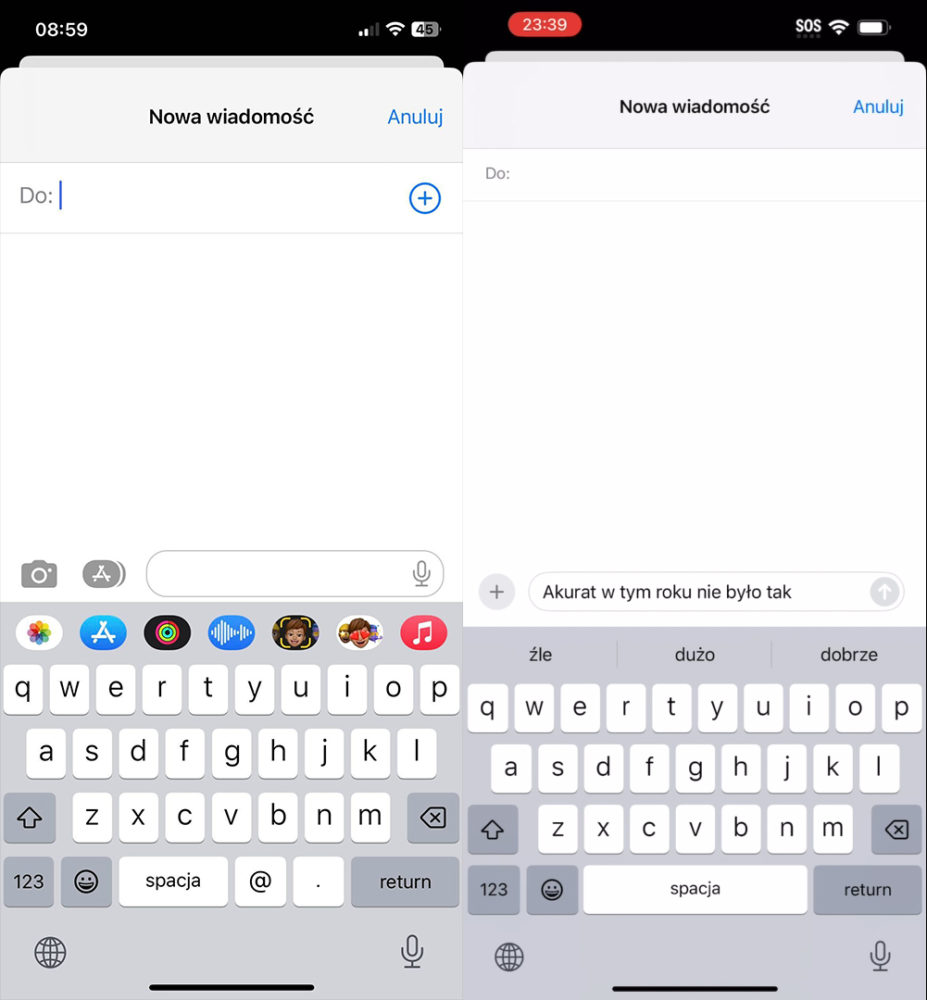Image resolution: width=927 pixels, height=1000 pixels.
Task: Open the Memoji stickers app
Action: (295, 632)
